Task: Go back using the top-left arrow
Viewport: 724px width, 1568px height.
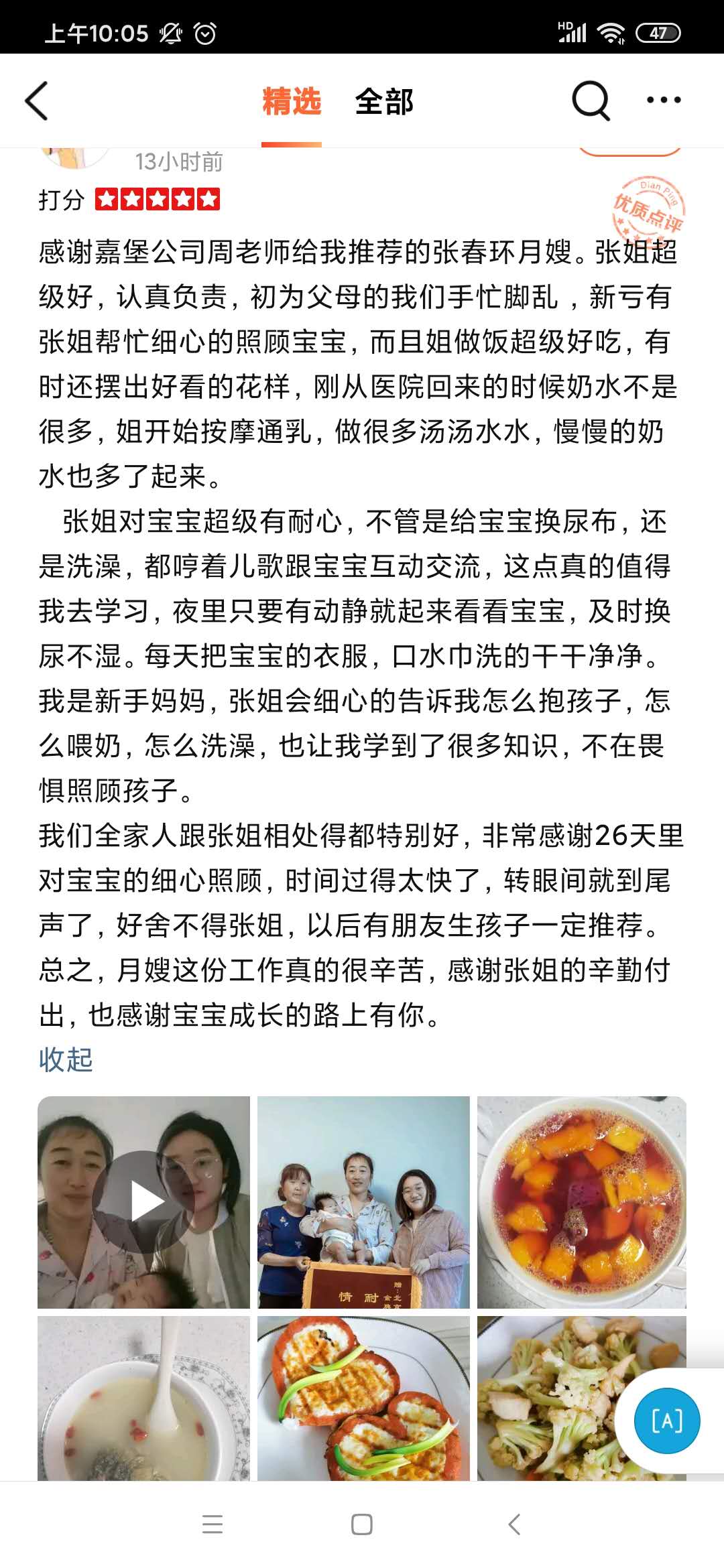Action: [x=37, y=101]
